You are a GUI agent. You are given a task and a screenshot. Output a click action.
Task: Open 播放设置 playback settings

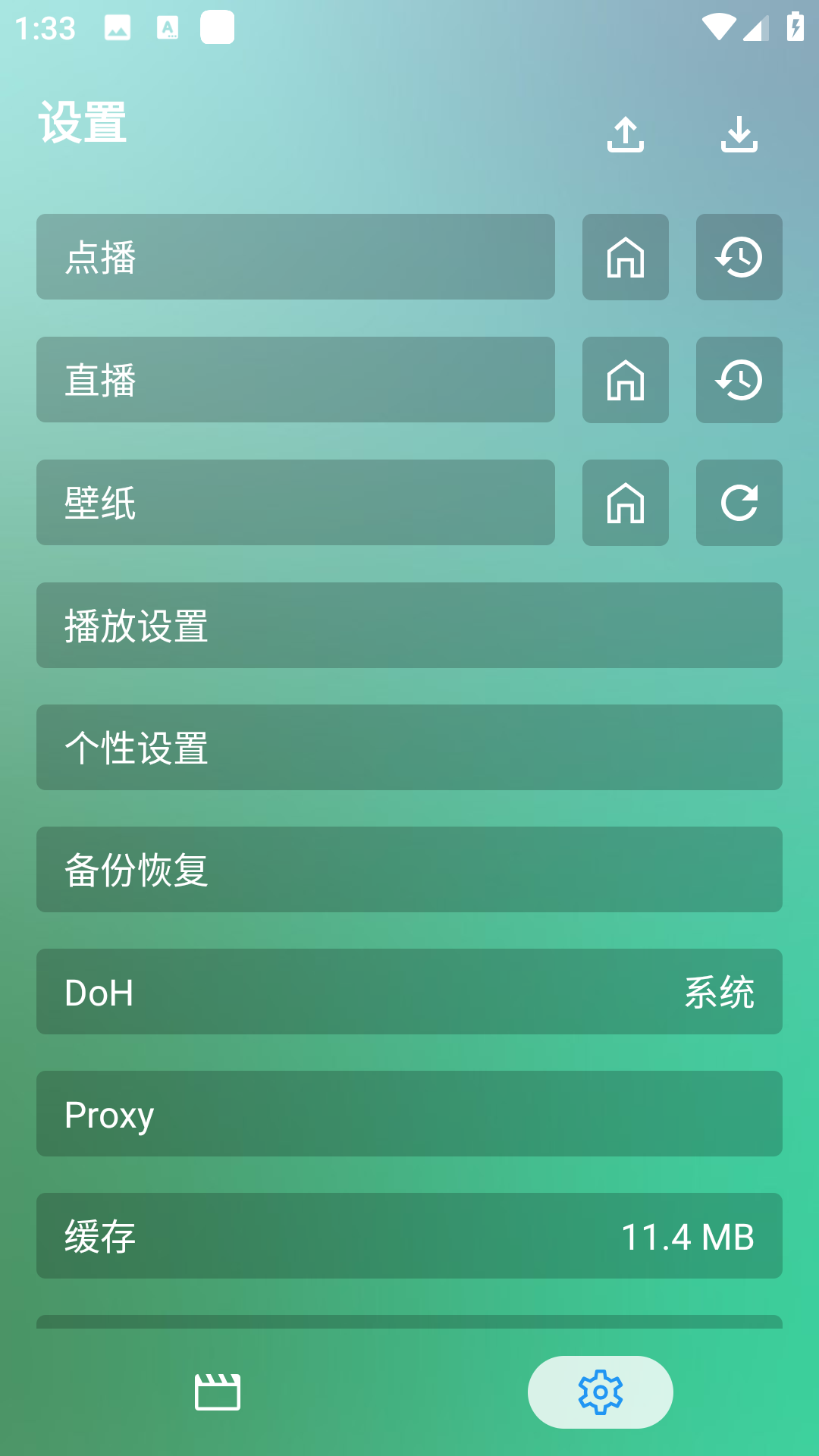[x=409, y=625]
